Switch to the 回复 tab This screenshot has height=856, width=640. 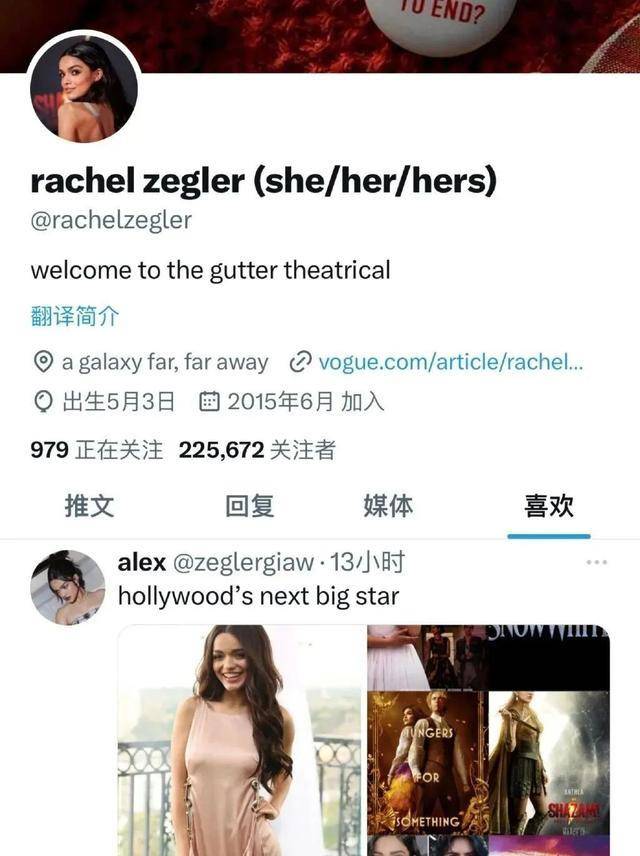[x=249, y=506]
